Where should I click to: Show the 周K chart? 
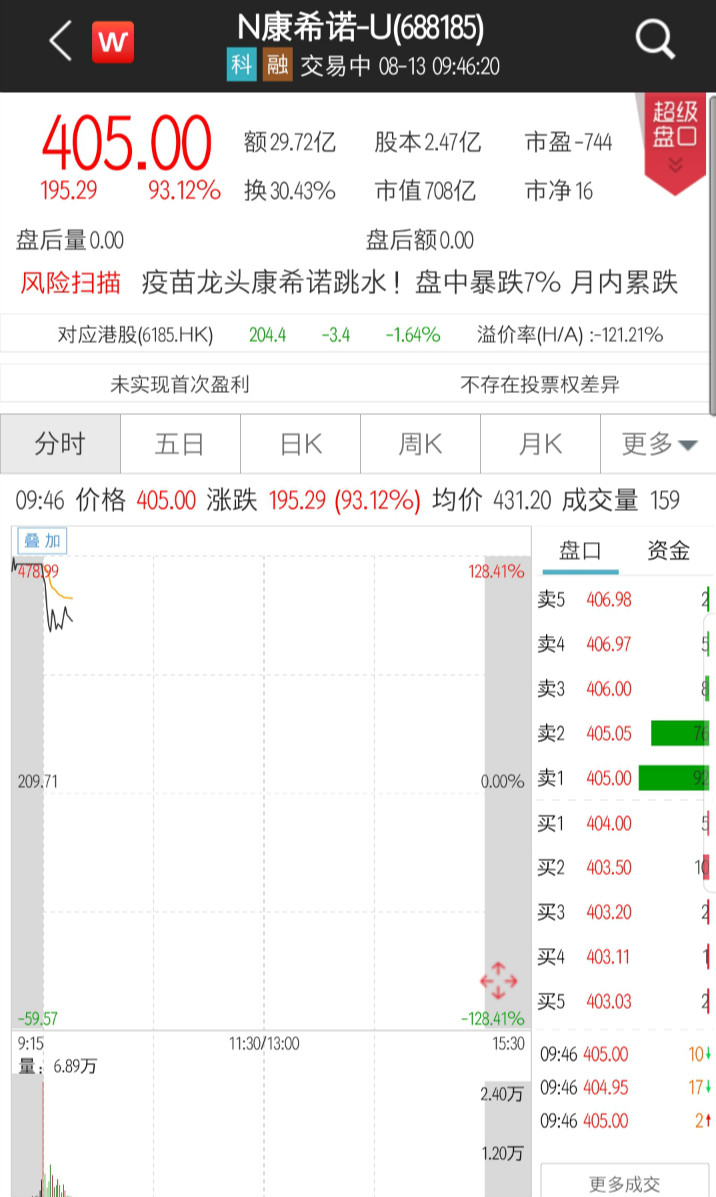click(x=420, y=444)
